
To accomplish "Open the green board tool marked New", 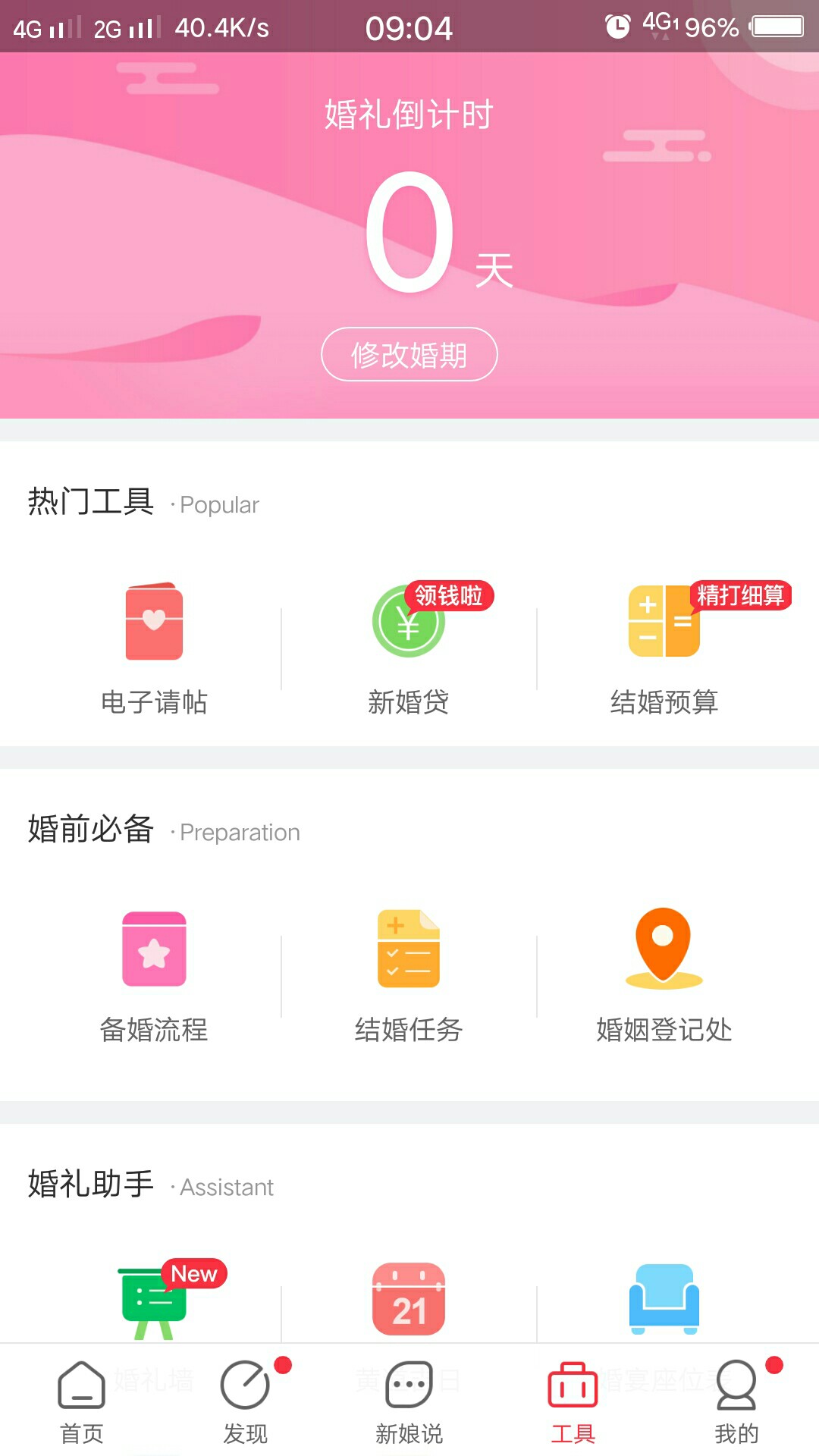I will tap(154, 1301).
